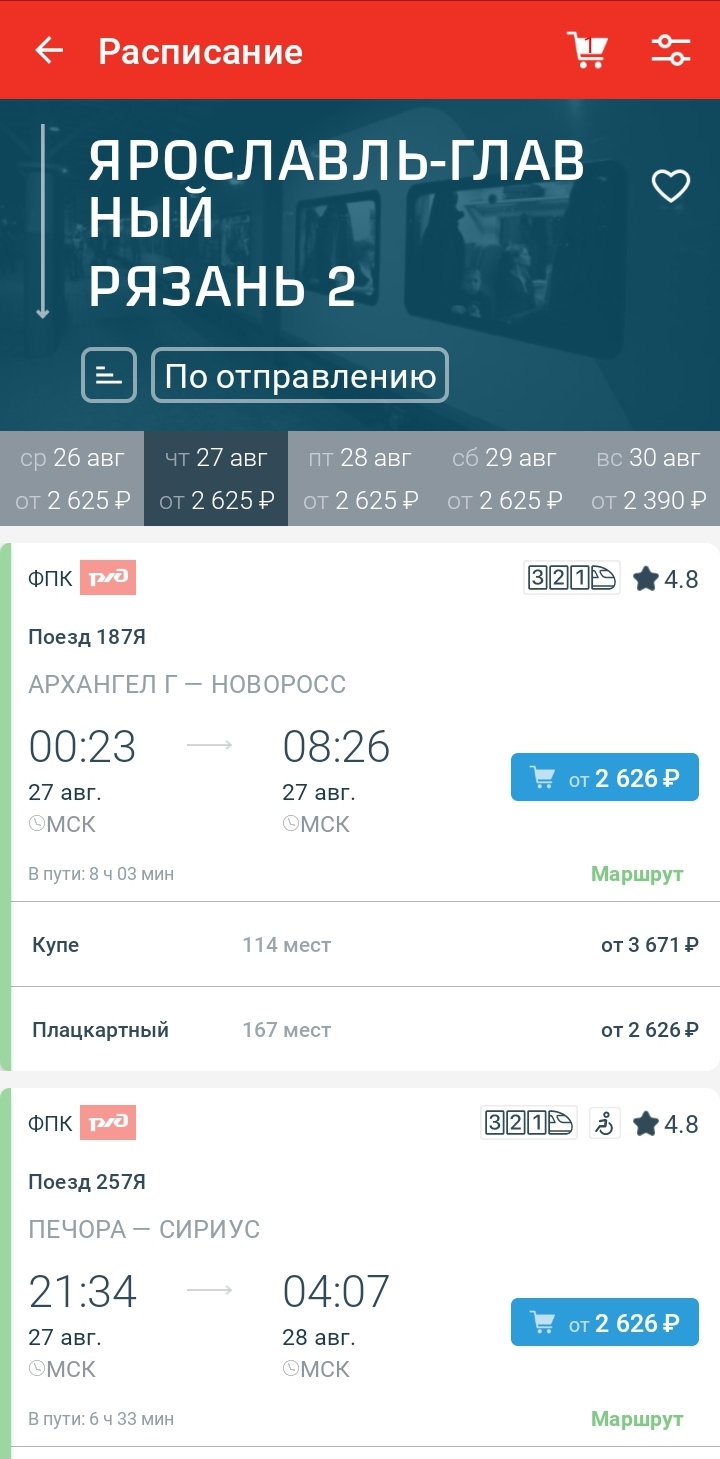Buy ticket for train 257Я
The image size is (720, 1459).
604,1323
